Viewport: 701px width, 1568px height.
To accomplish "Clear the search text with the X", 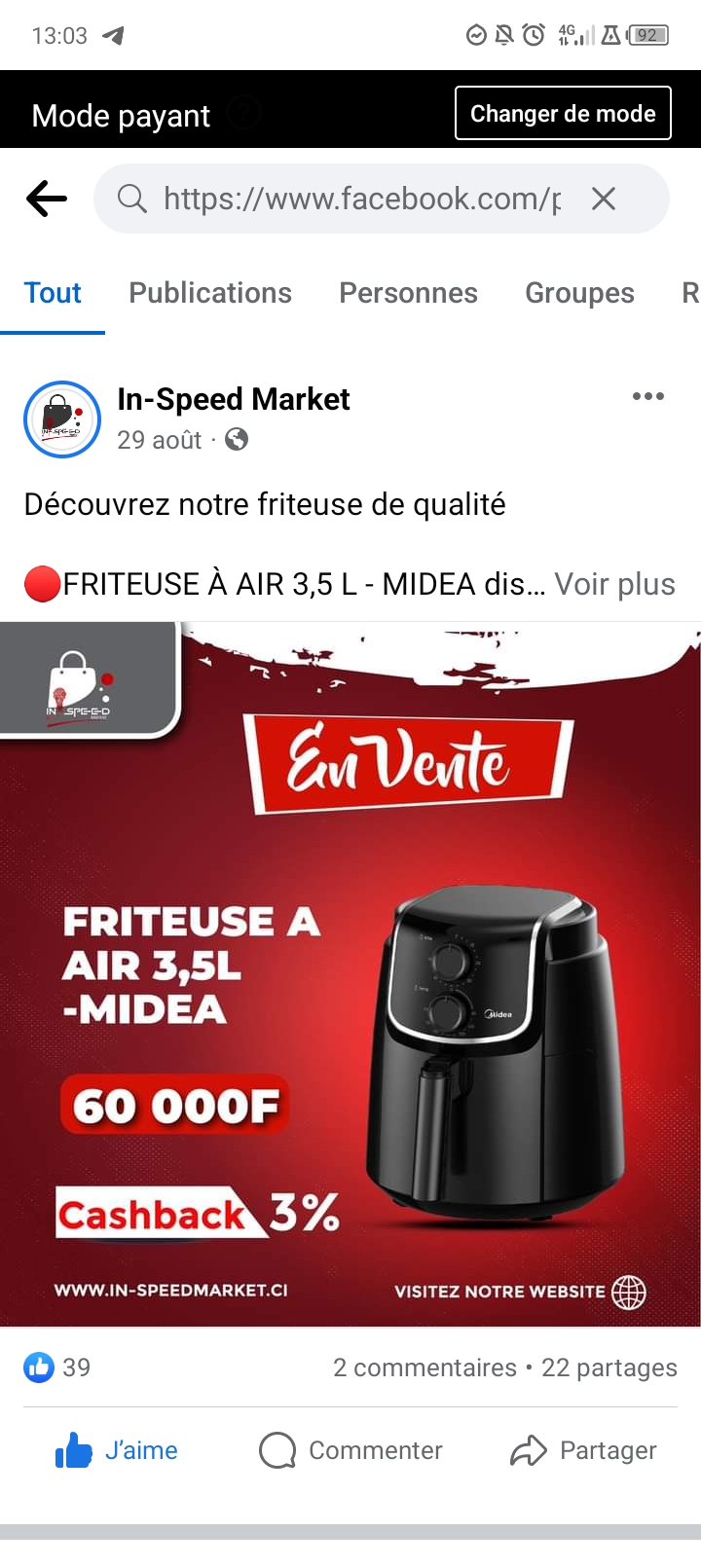I will click(604, 200).
